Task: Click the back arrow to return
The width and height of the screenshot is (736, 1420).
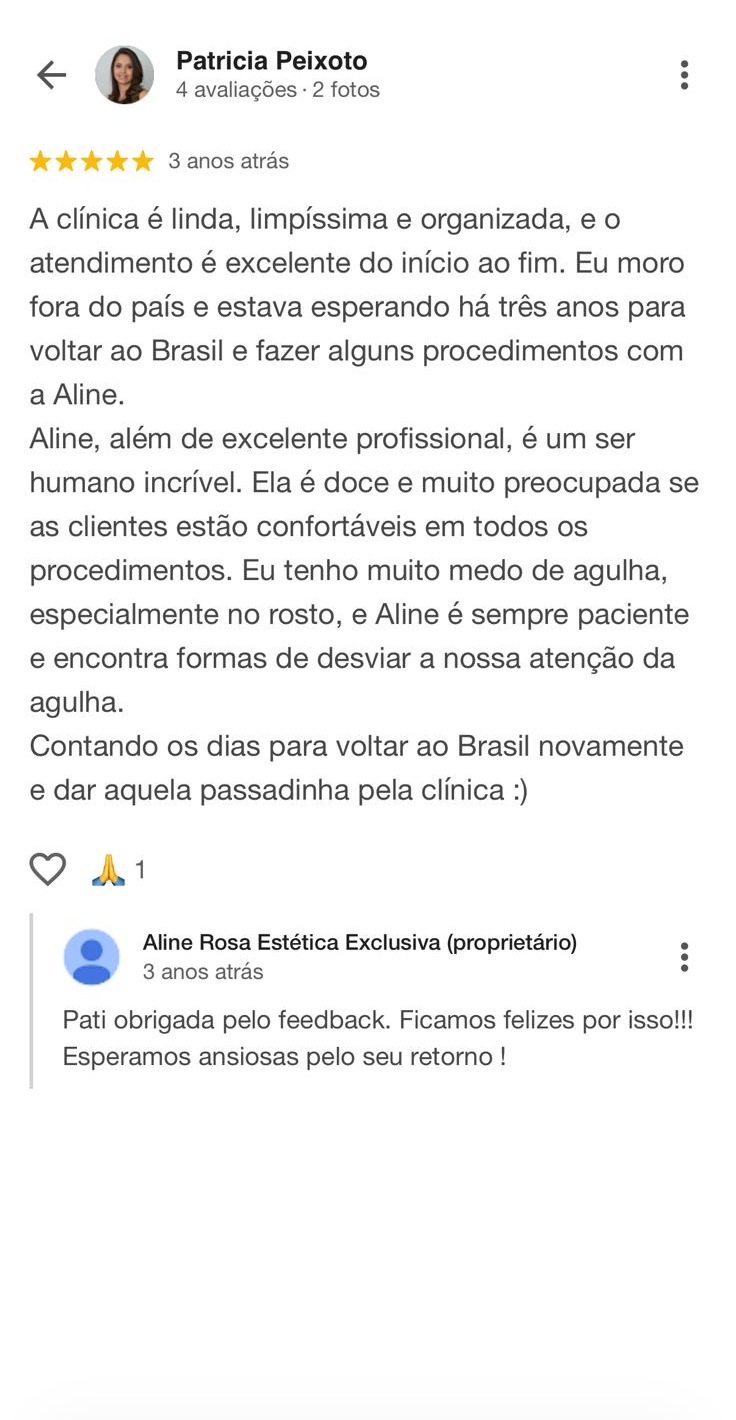Action: pyautogui.click(x=50, y=74)
